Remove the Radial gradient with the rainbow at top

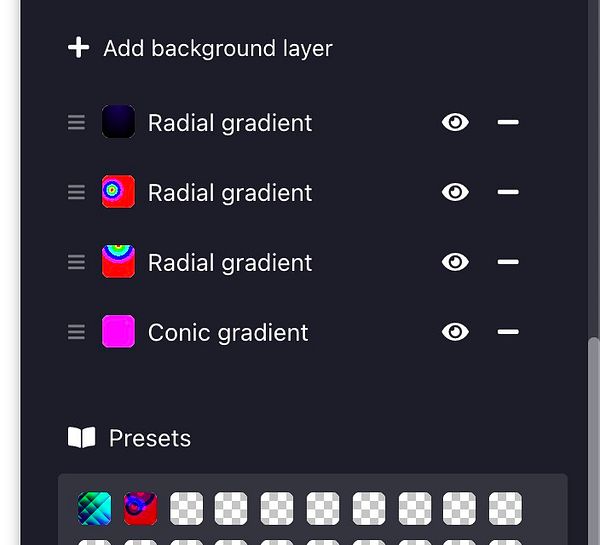click(508, 262)
